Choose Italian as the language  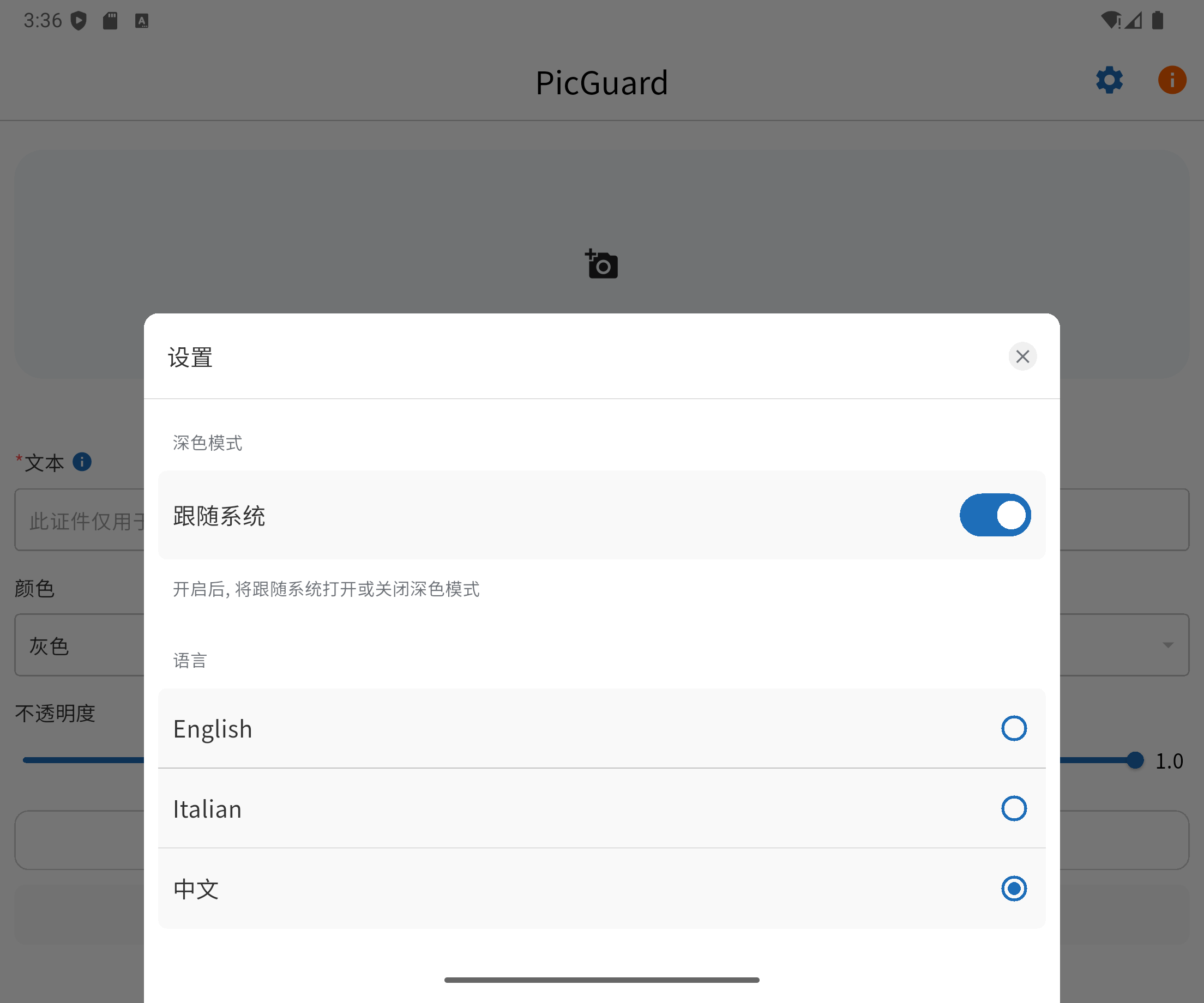pyautogui.click(x=1013, y=808)
